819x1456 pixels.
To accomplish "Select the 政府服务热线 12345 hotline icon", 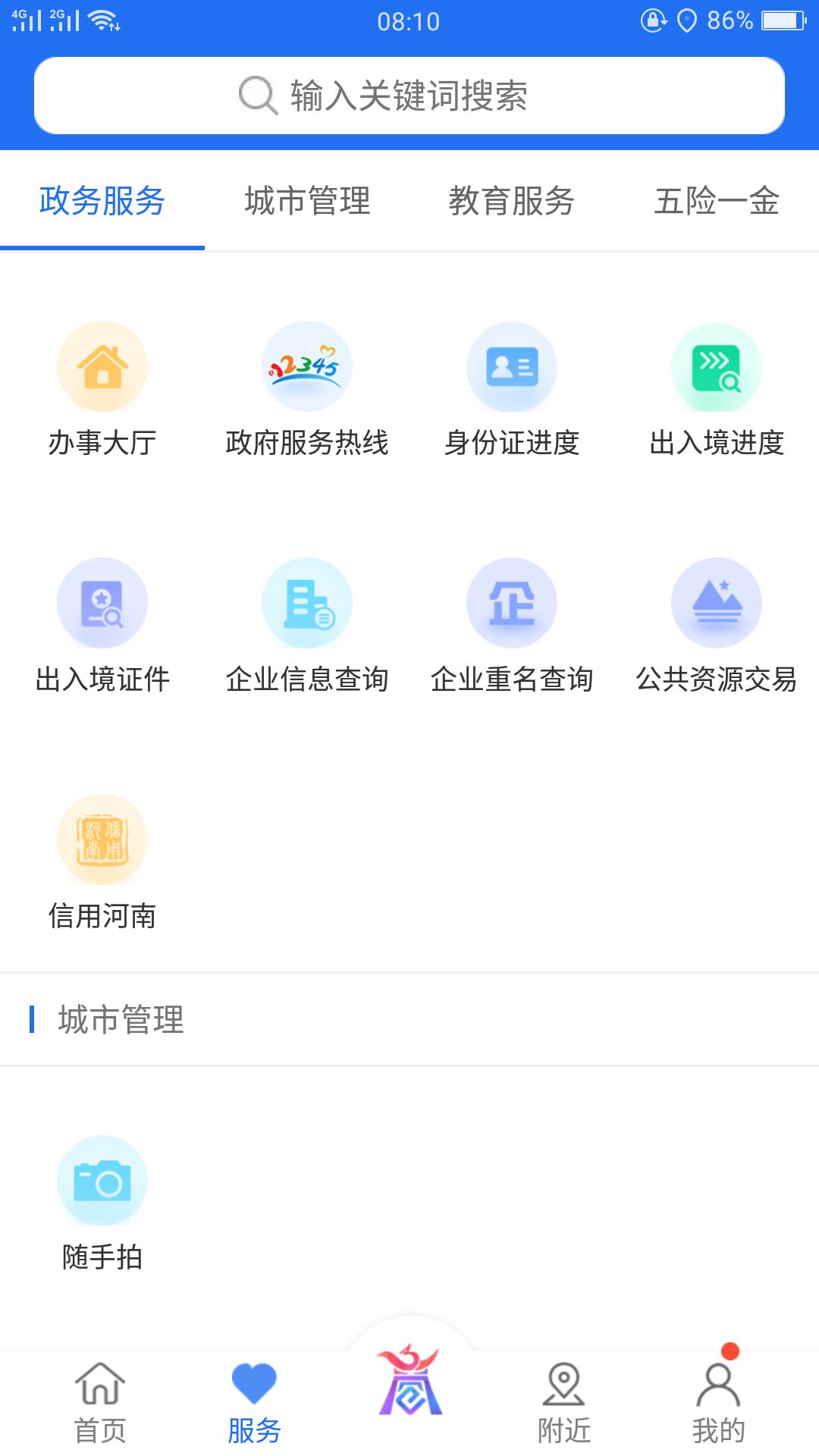I will [307, 366].
